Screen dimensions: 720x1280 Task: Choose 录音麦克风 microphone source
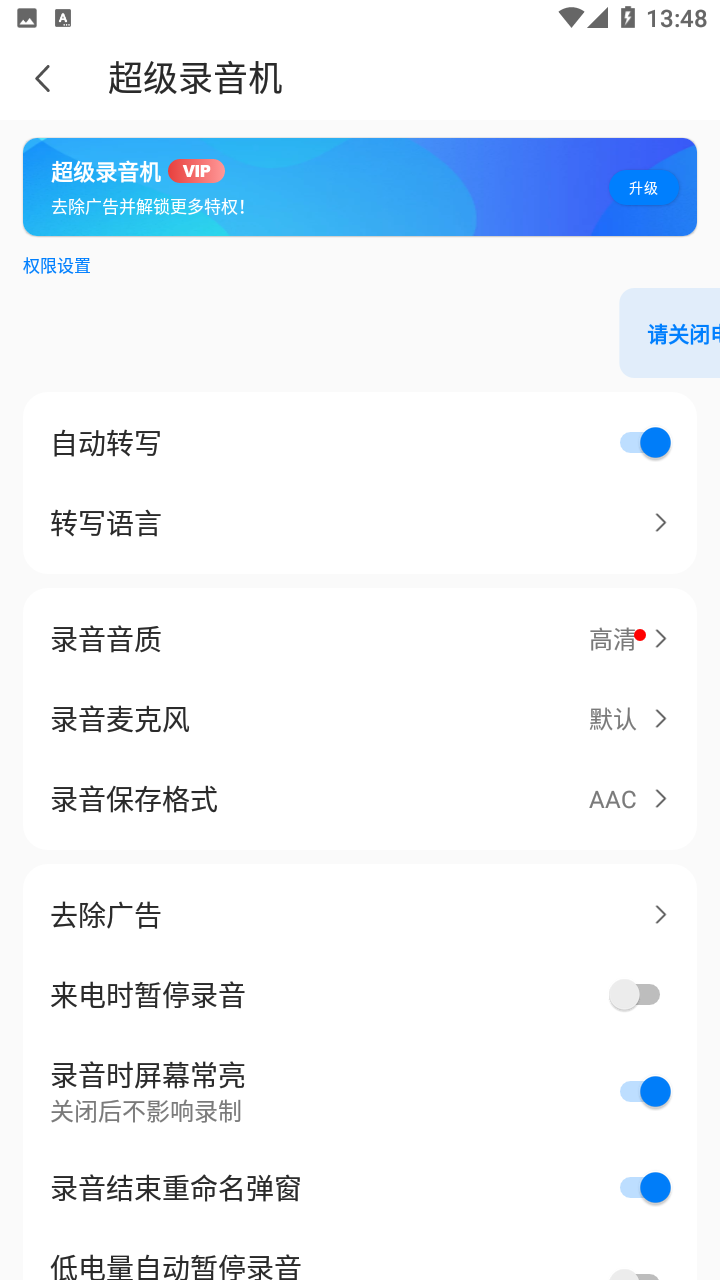360,719
